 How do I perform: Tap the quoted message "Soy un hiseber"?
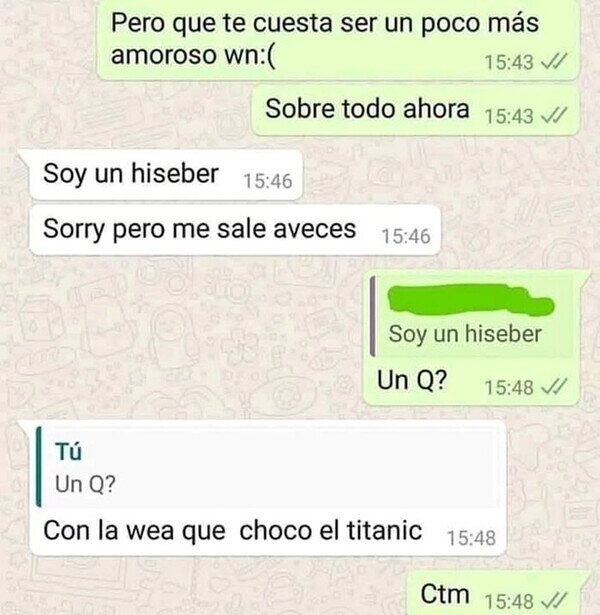[x=471, y=316]
